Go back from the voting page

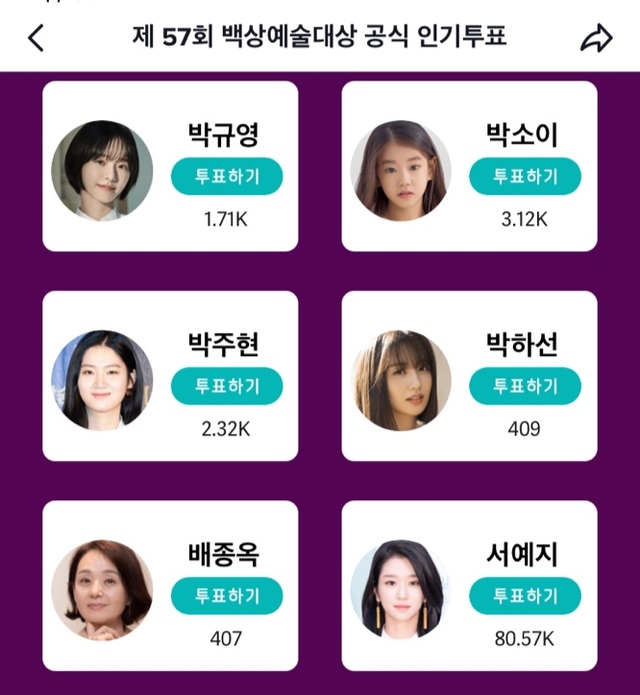point(36,38)
